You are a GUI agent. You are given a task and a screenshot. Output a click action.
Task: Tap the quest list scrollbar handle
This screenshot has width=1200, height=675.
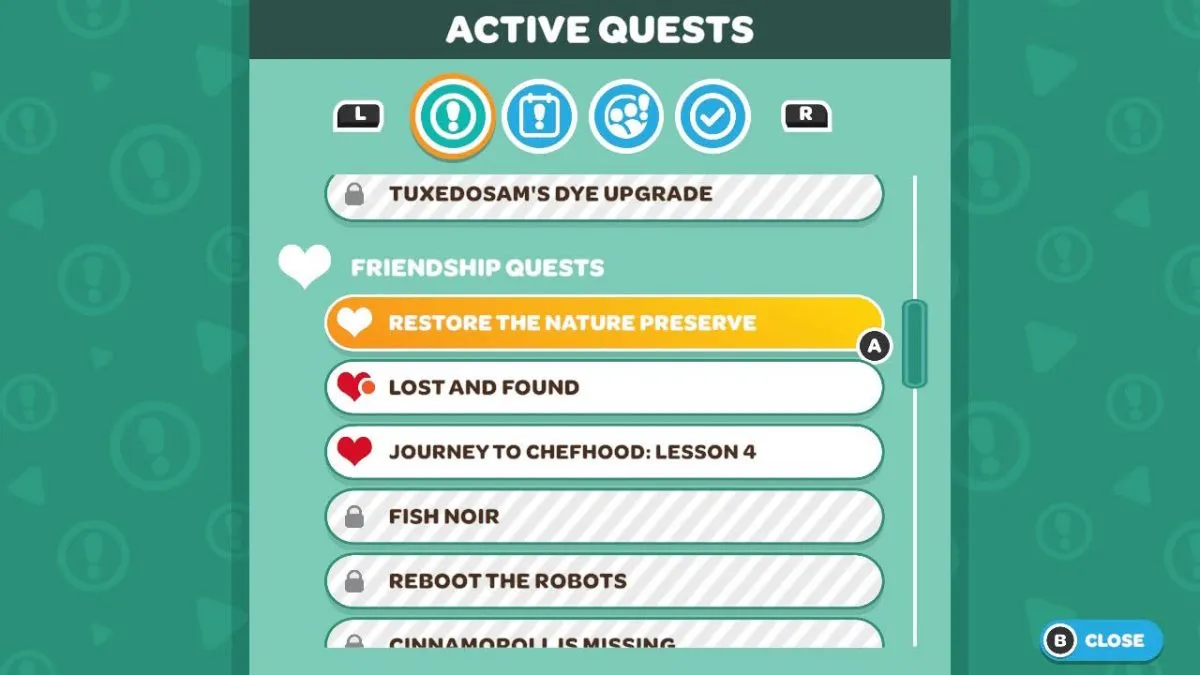click(914, 343)
